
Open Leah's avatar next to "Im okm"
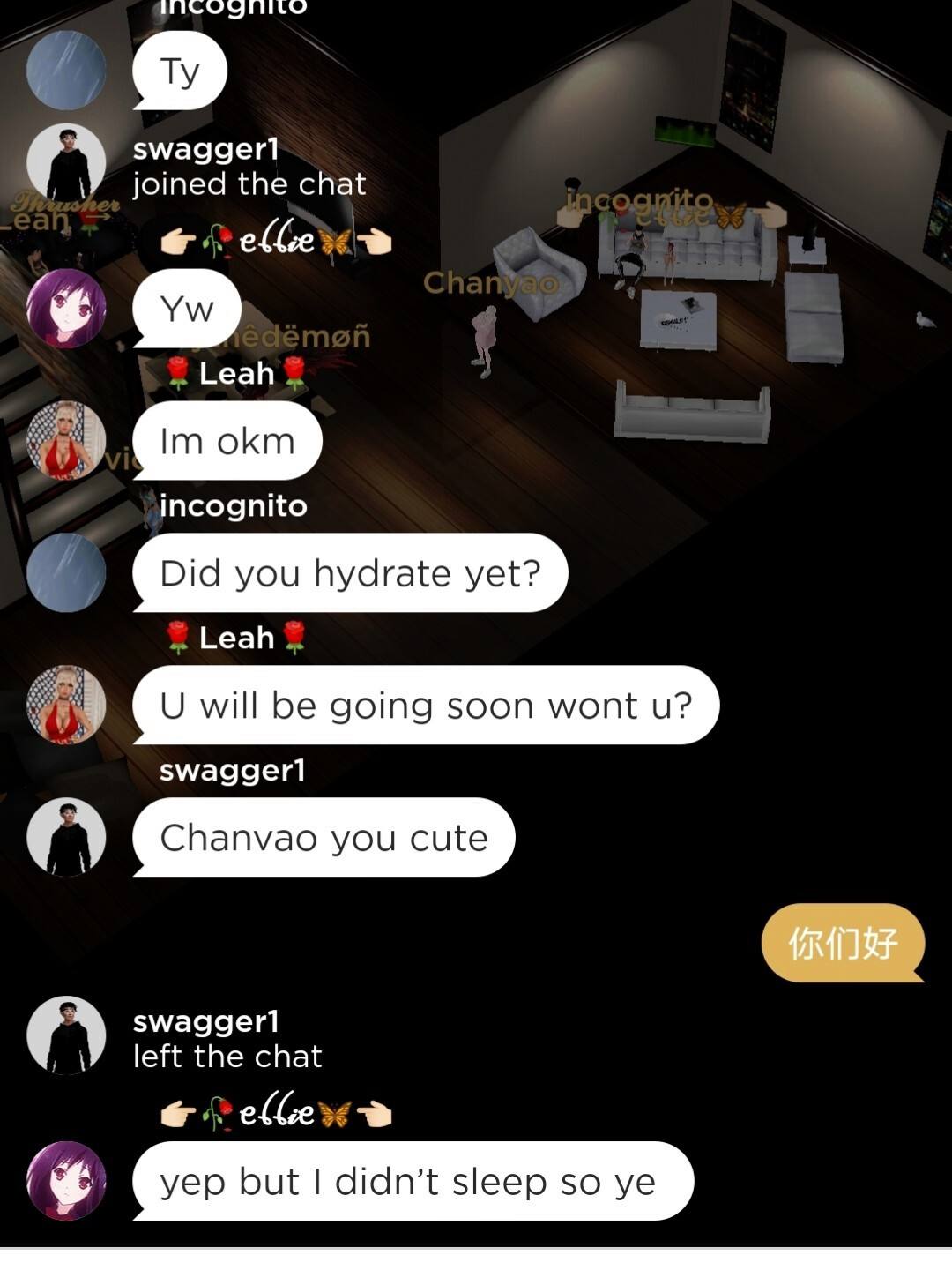click(x=66, y=440)
